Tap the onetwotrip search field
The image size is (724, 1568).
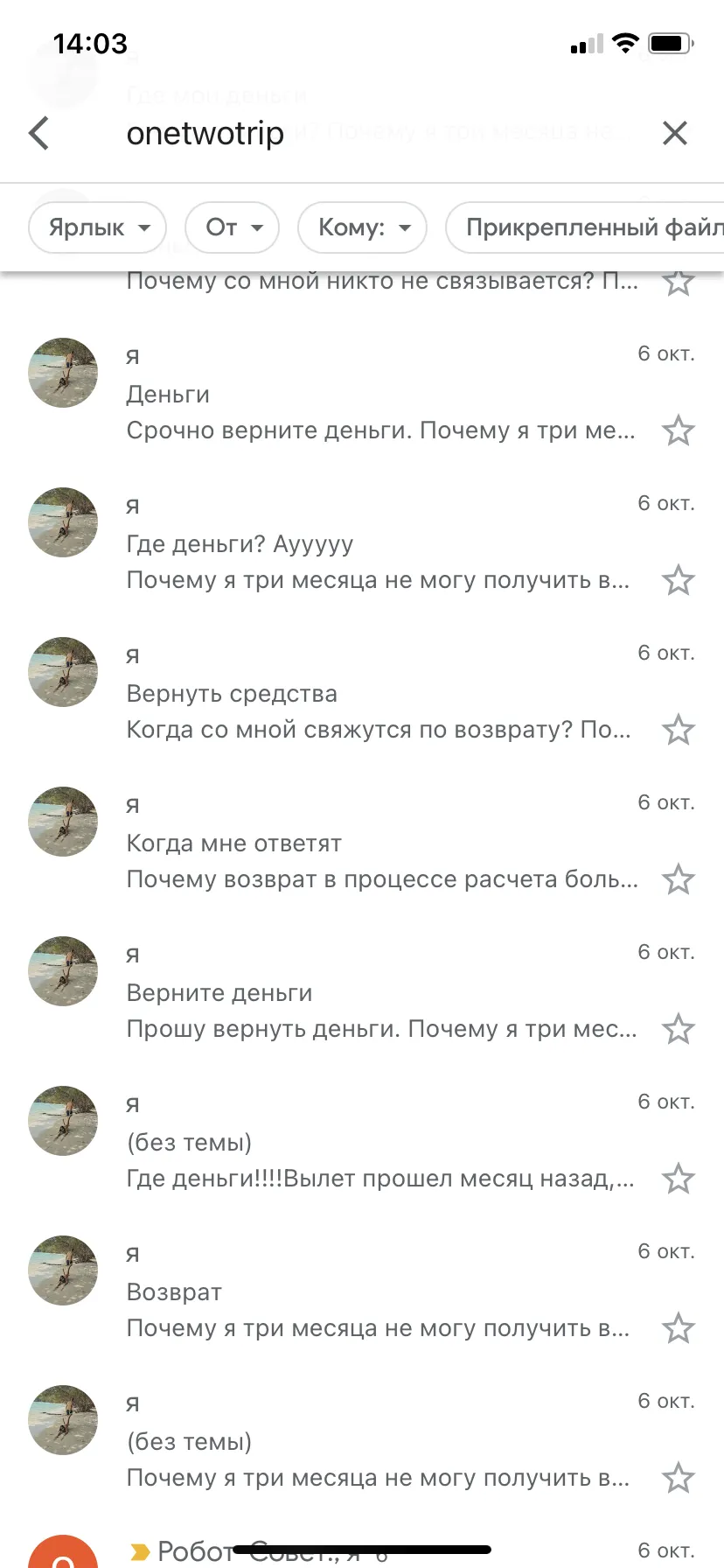376,133
